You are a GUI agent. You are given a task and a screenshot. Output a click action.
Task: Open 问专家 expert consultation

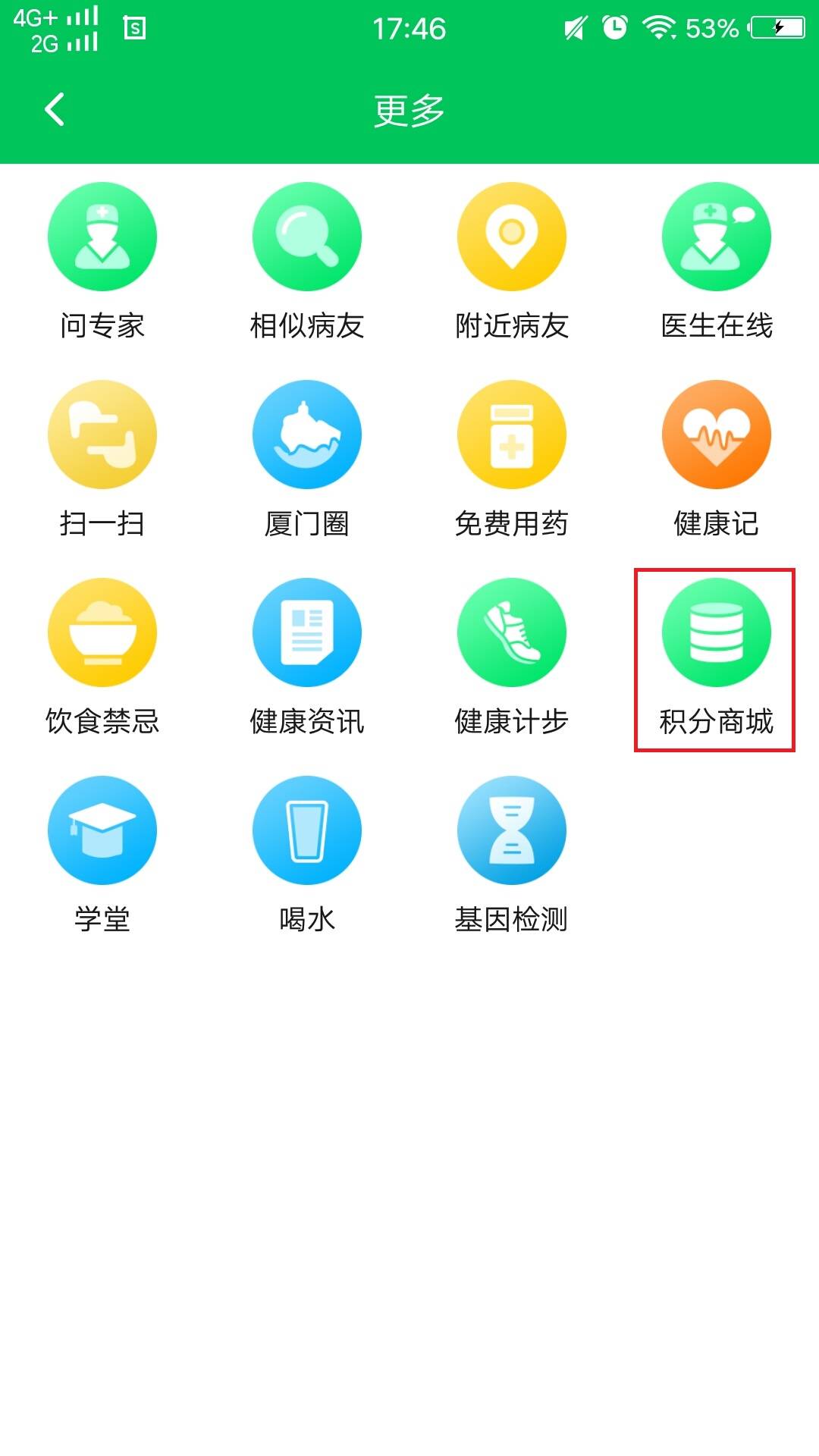(x=102, y=237)
